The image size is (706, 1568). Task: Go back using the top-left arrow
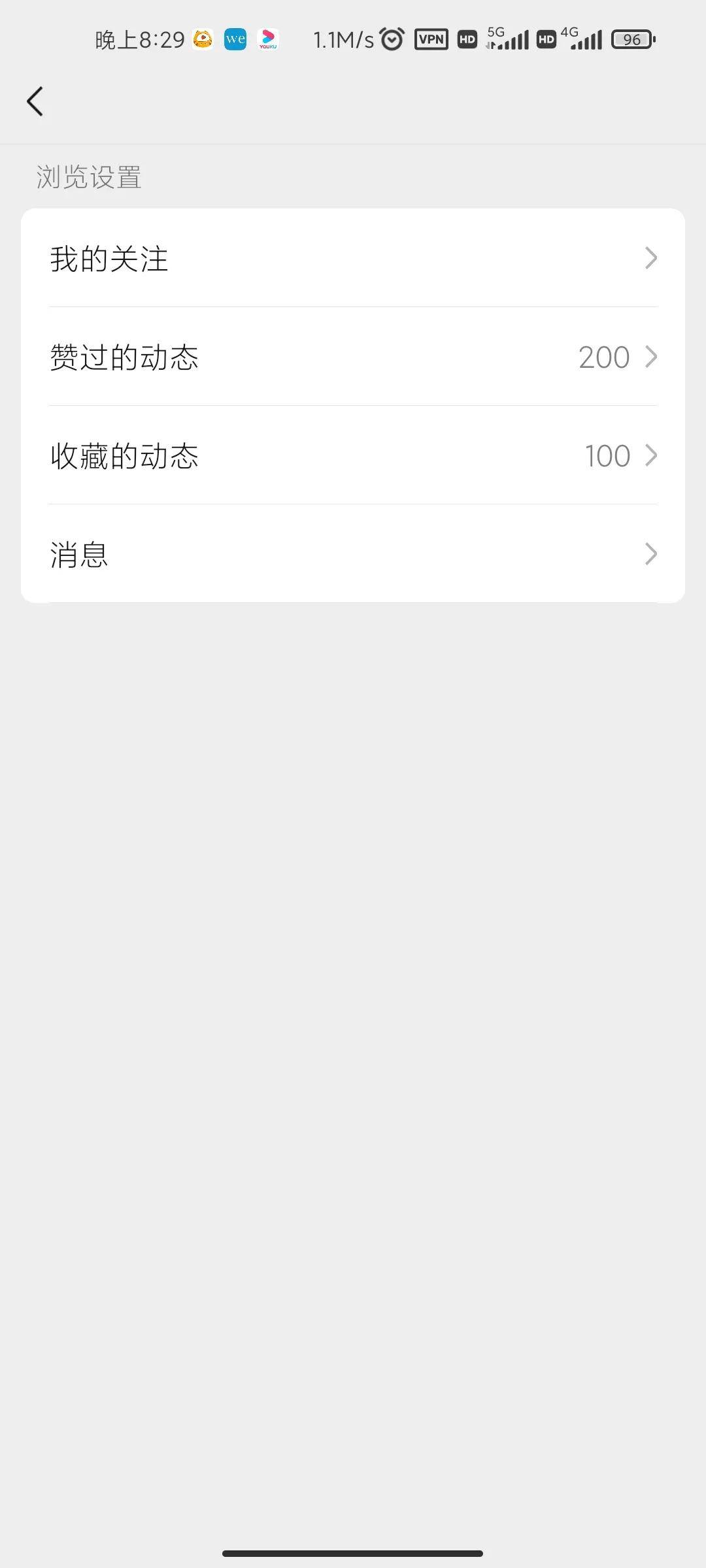click(35, 101)
